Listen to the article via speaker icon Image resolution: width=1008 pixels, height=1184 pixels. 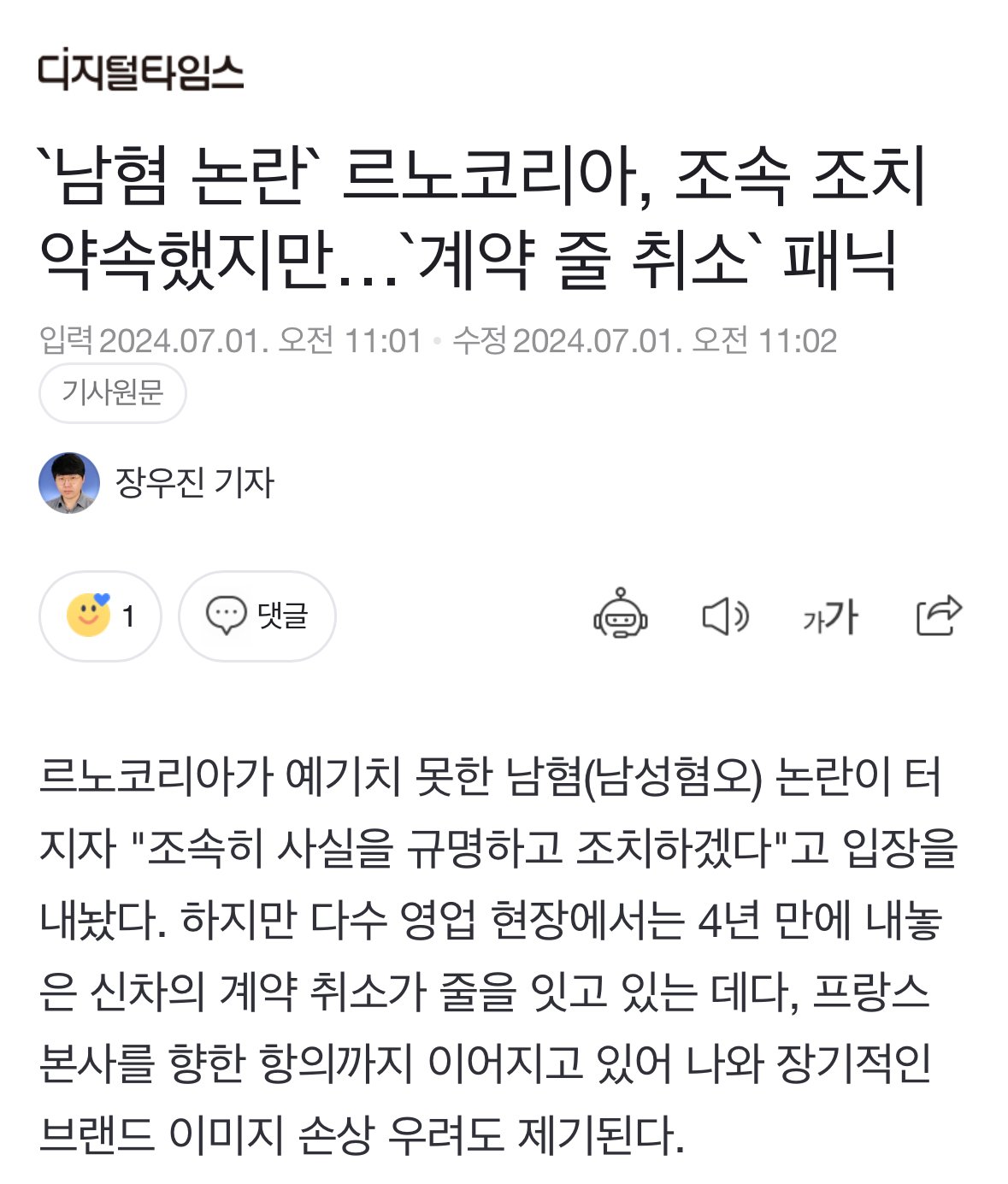pos(724,616)
